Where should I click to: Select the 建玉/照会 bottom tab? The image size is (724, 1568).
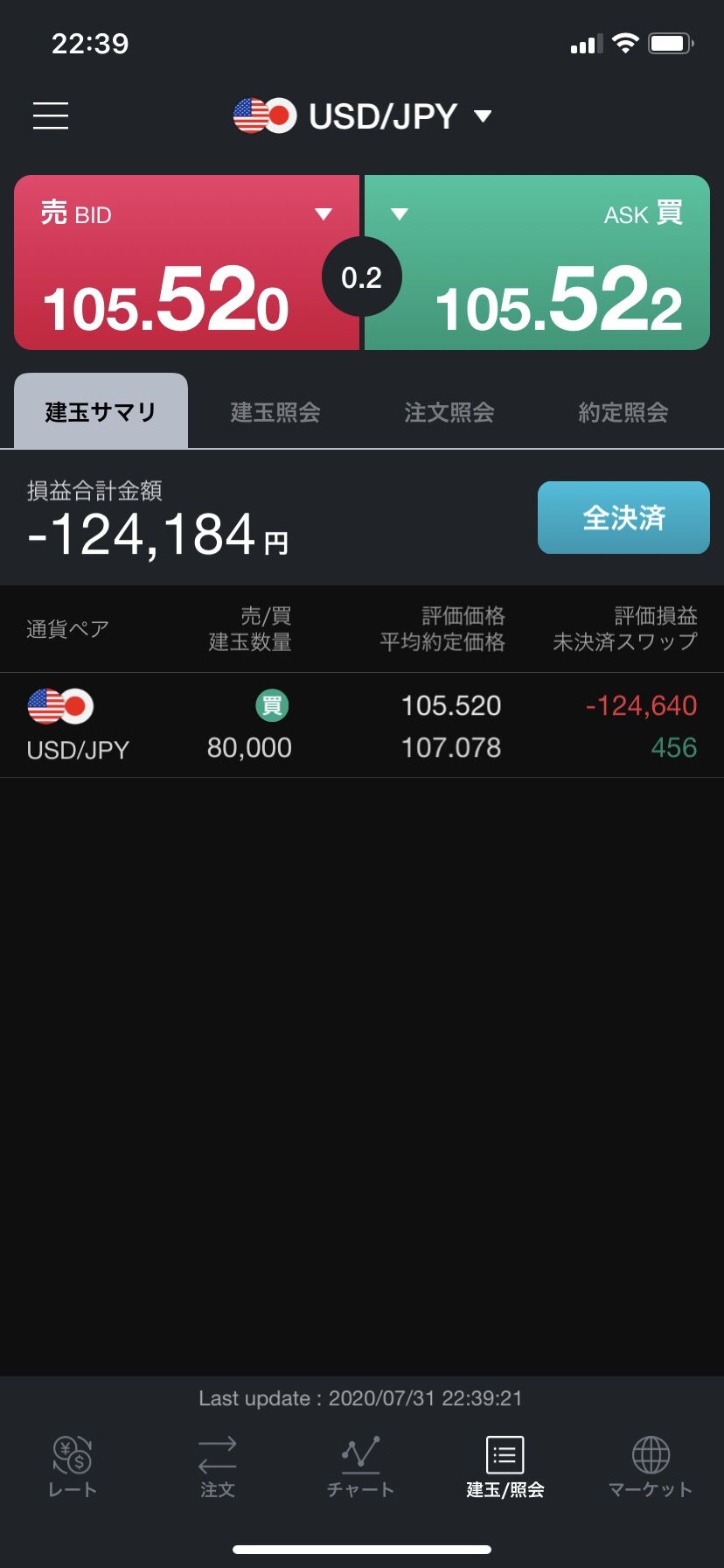click(505, 1466)
